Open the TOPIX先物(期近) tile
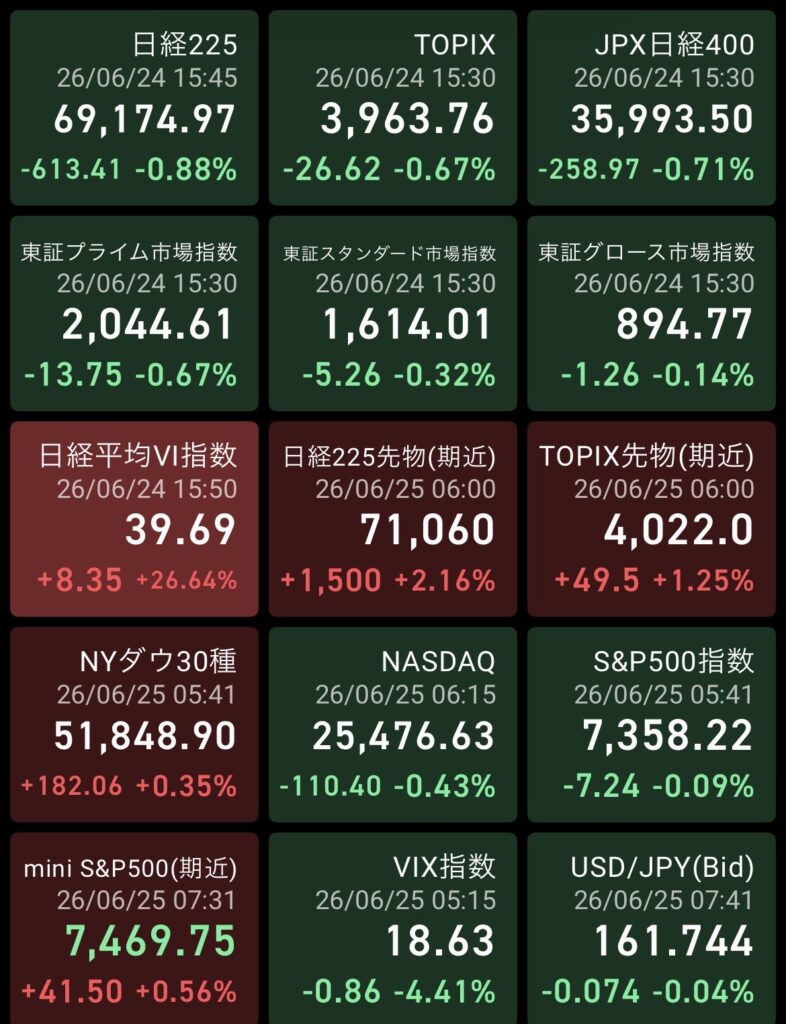The width and height of the screenshot is (786, 1024). point(651,519)
